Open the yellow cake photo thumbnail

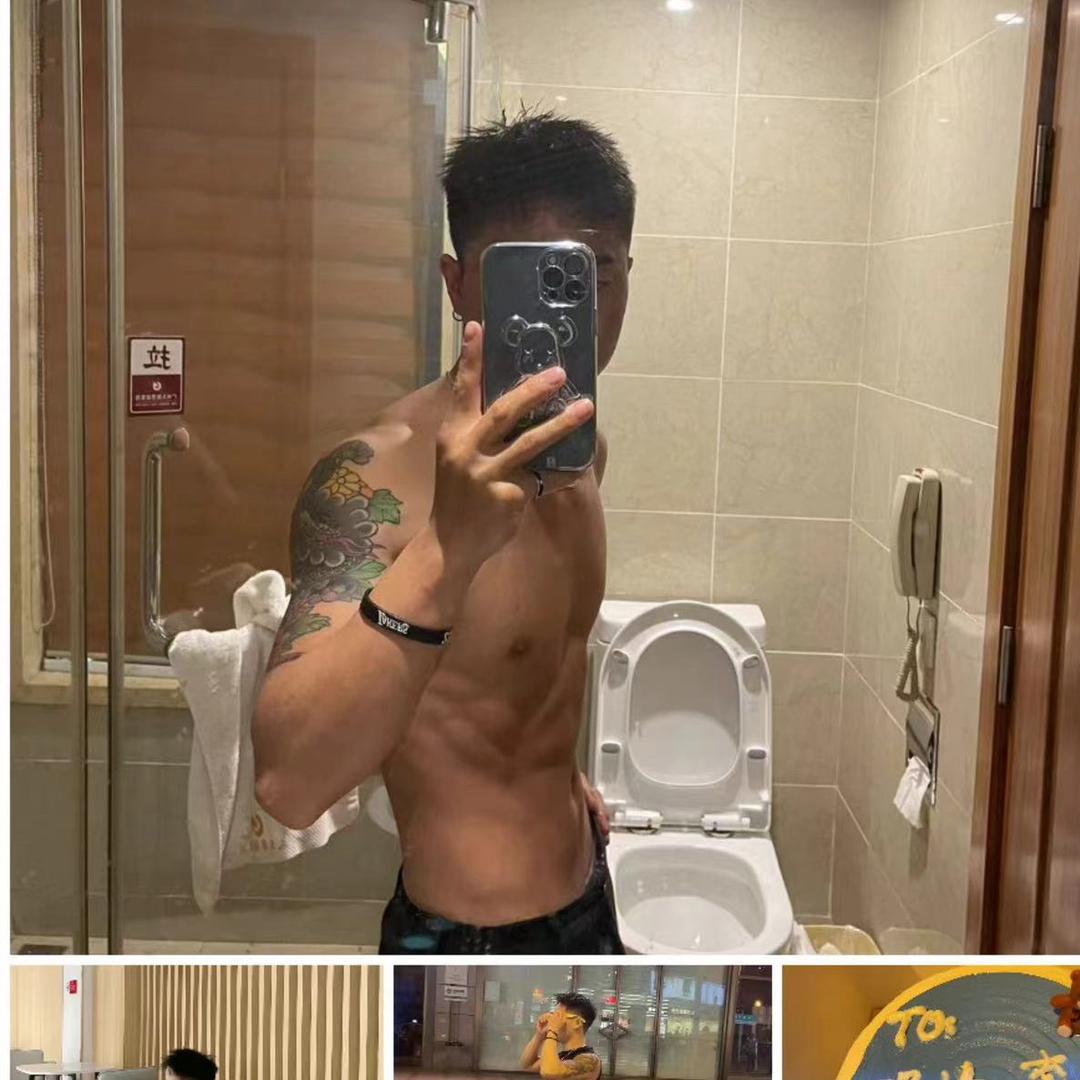pyautogui.click(x=930, y=1022)
